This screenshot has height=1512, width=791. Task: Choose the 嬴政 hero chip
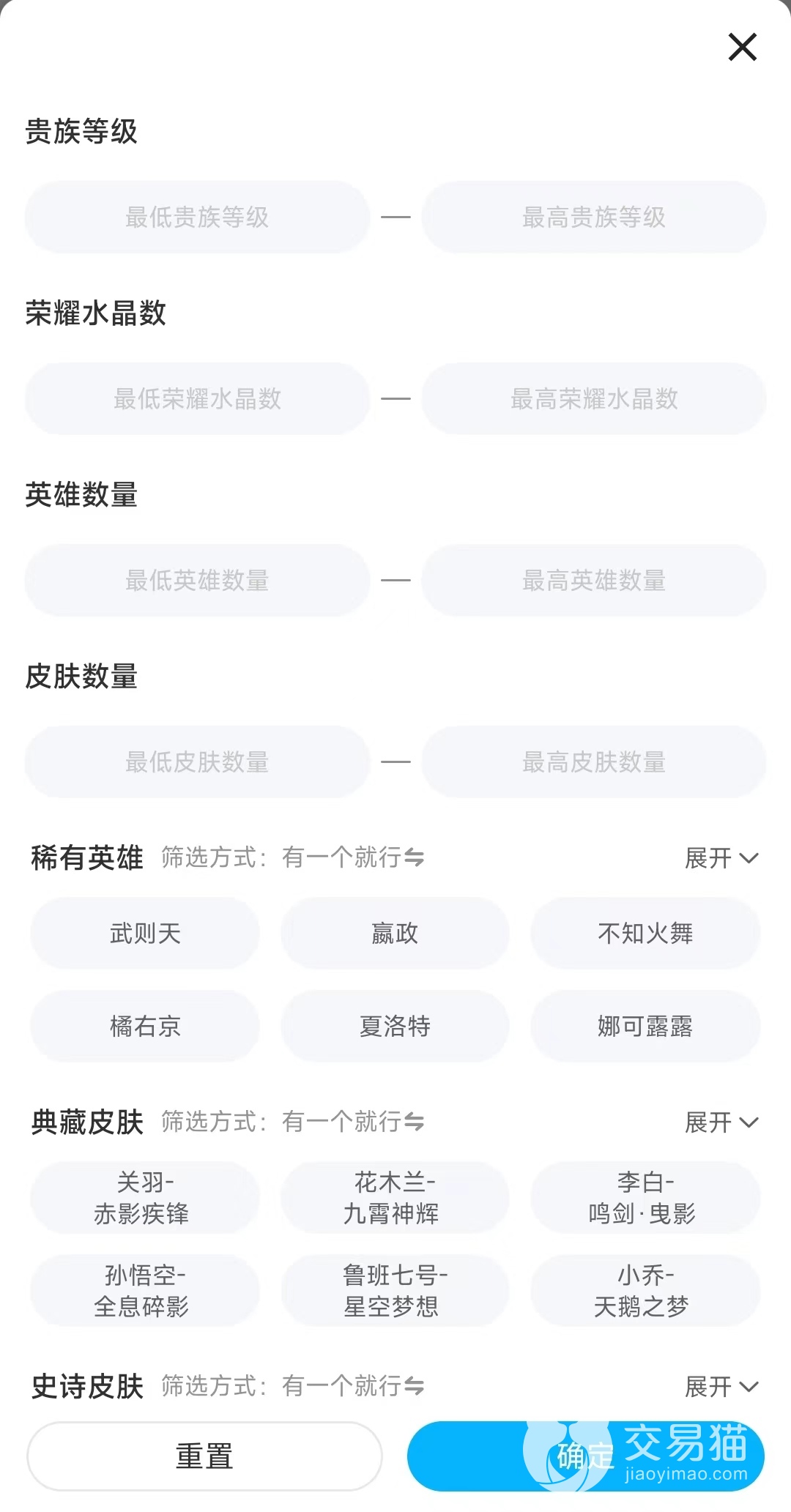pos(395,934)
